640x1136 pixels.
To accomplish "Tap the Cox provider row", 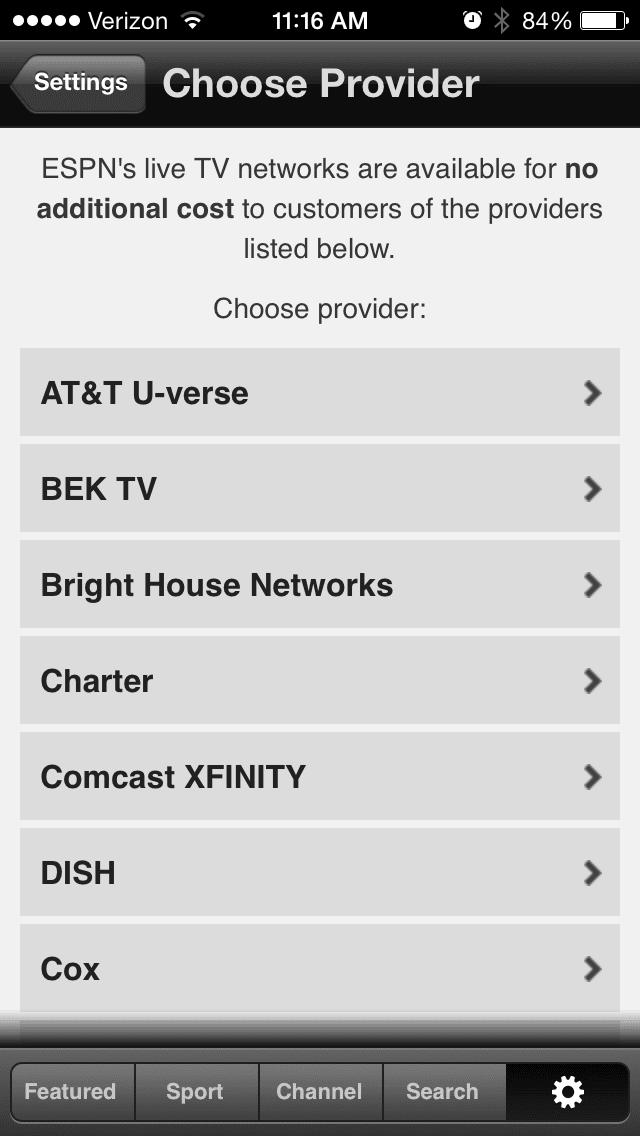I will [320, 968].
